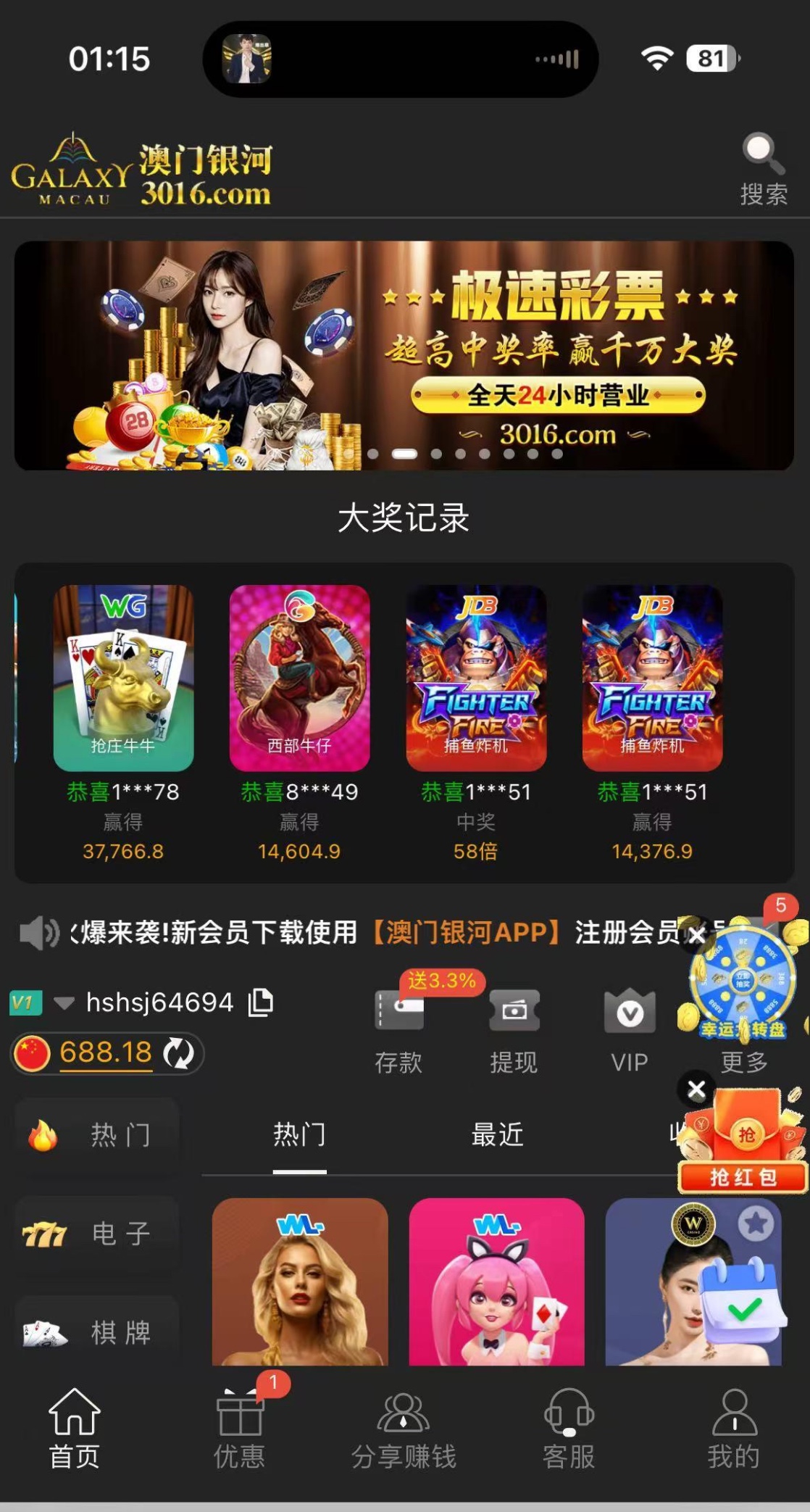Image resolution: width=810 pixels, height=1512 pixels.
Task: Switch to the 最近 tab
Action: pyautogui.click(x=497, y=1134)
